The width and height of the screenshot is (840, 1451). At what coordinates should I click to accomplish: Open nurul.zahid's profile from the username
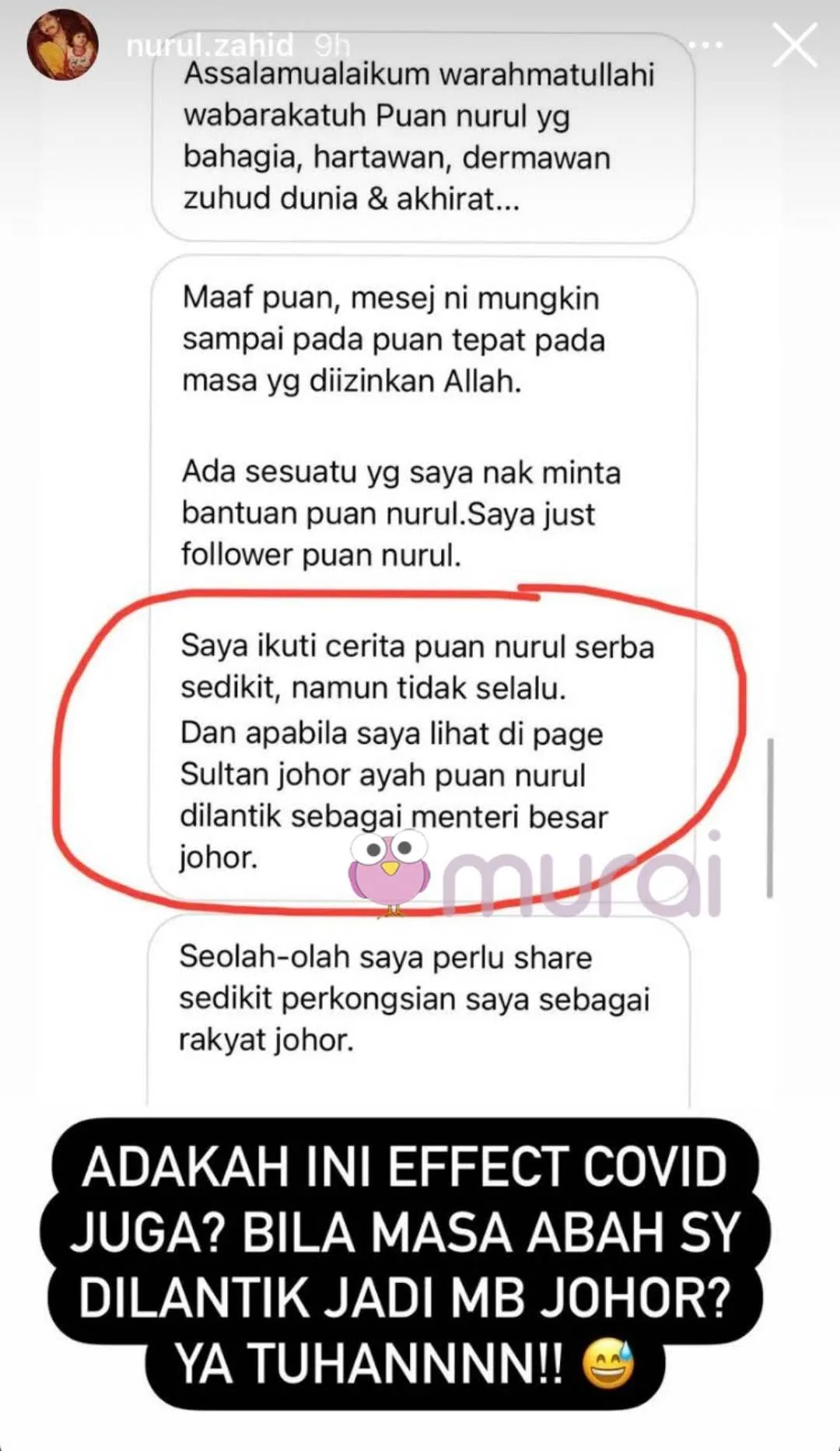(209, 45)
